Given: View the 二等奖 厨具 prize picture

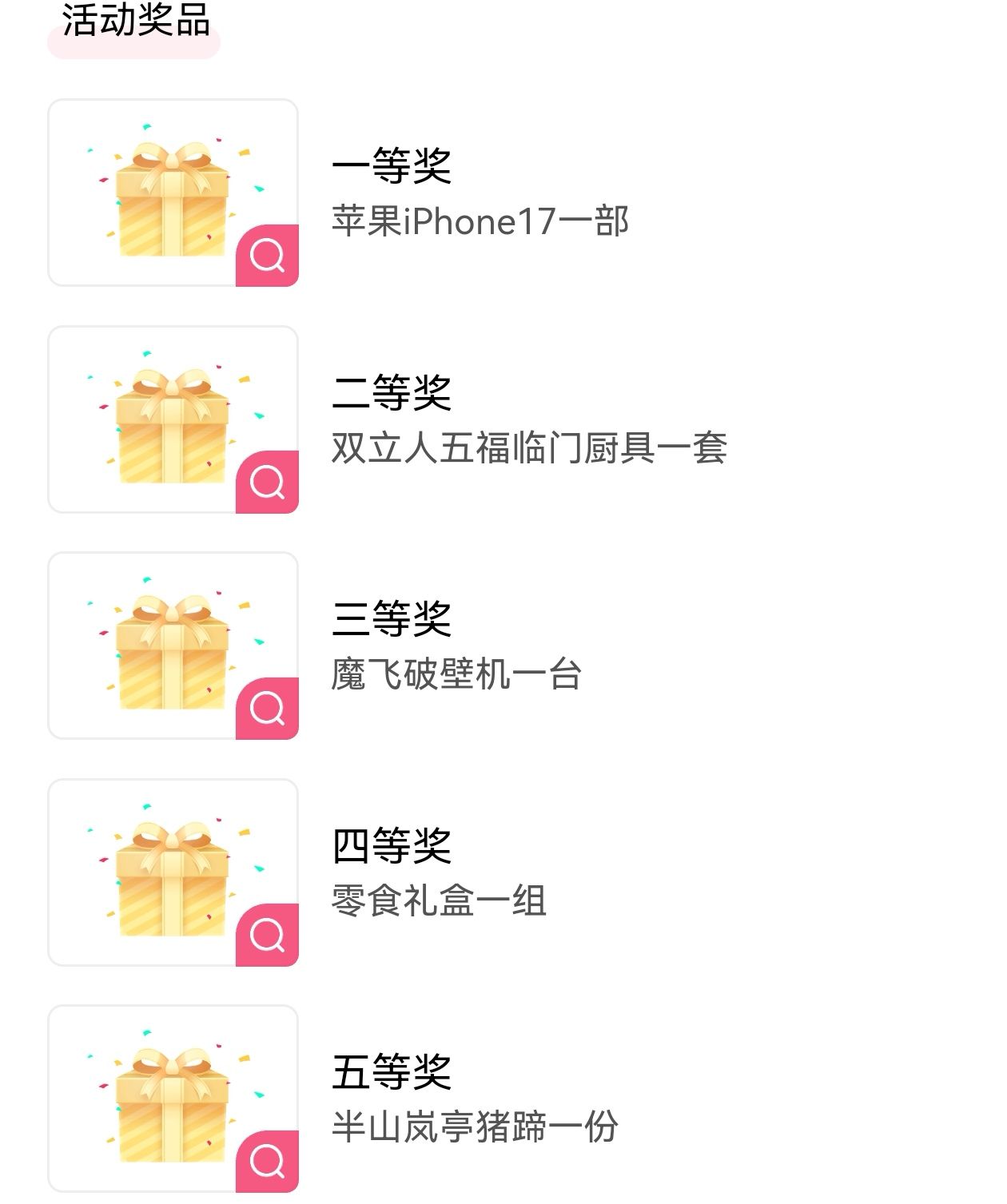Looking at the screenshot, I should coord(267,482).
